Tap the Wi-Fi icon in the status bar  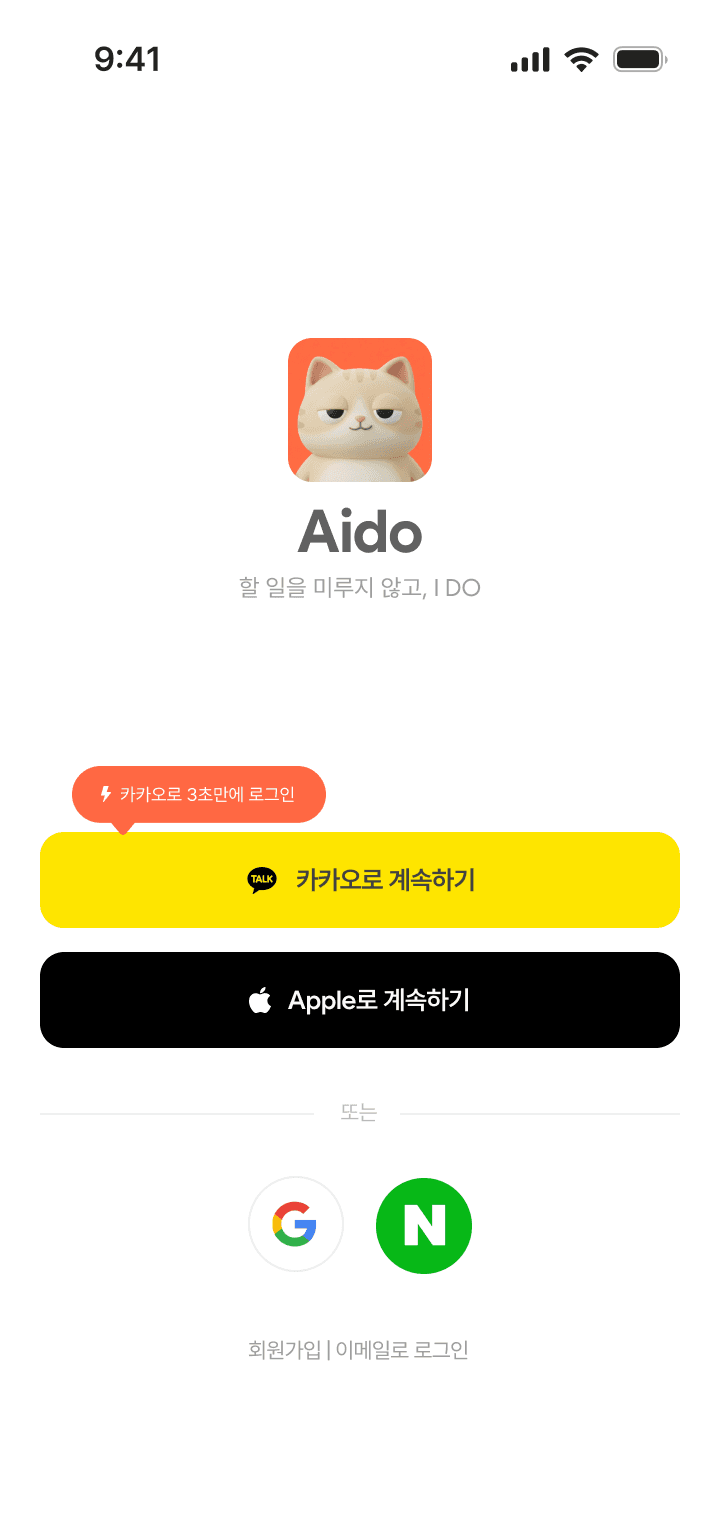coord(583,58)
